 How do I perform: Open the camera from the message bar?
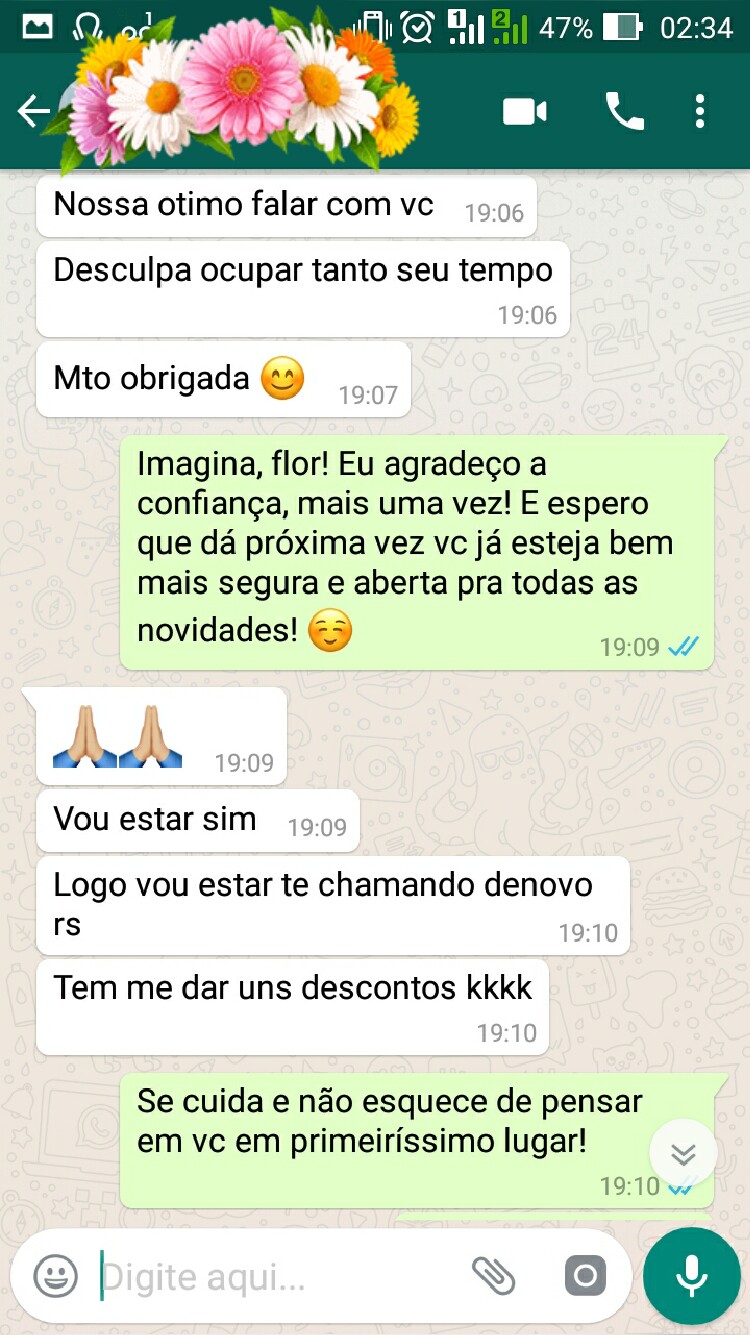tap(584, 1276)
